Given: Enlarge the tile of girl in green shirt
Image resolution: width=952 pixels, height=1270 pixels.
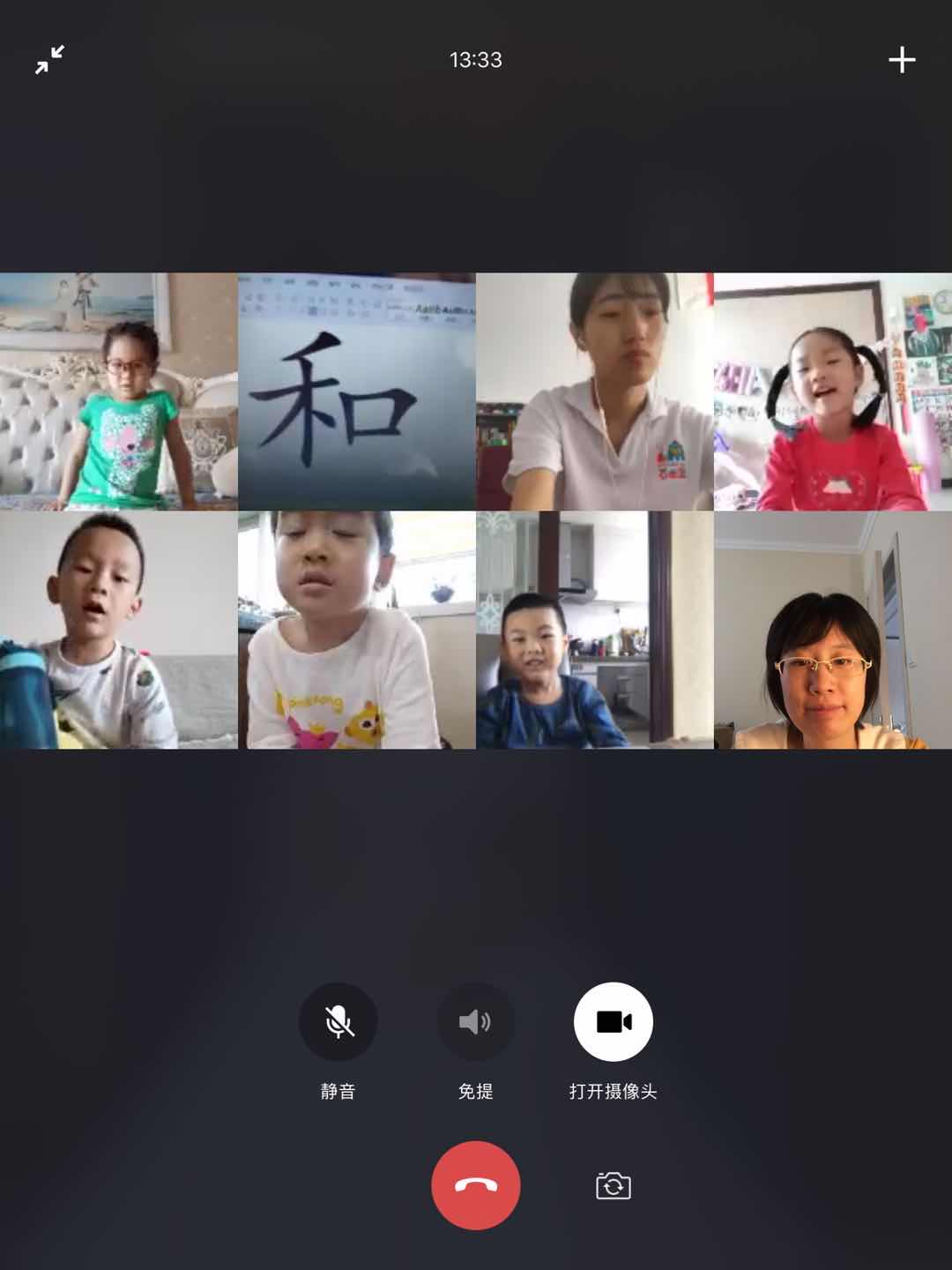Looking at the screenshot, I should click(118, 392).
